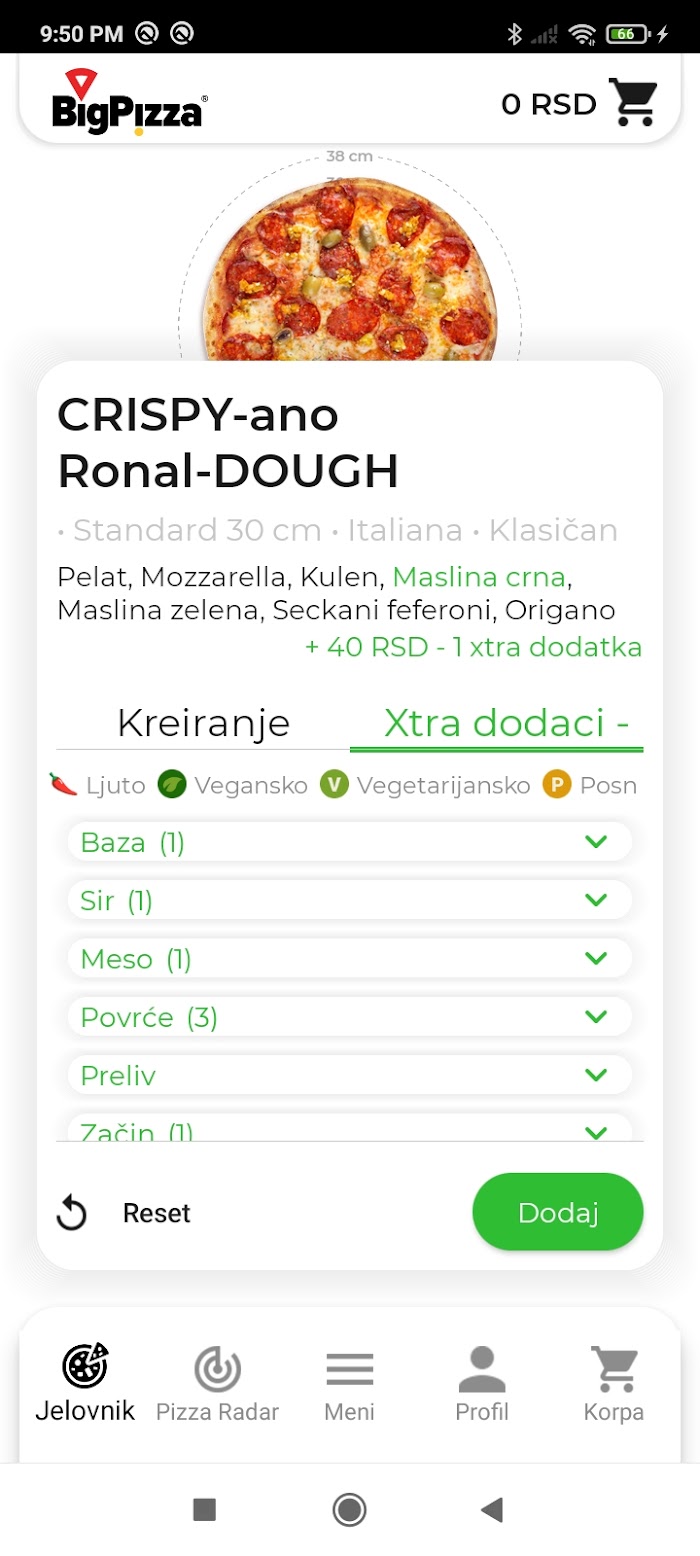Tap the BigPizza logo in header

click(x=128, y=101)
